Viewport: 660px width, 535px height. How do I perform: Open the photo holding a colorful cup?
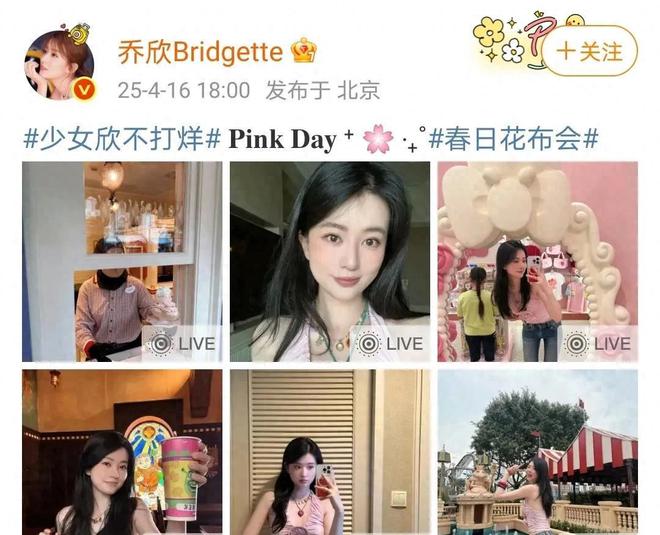pos(122,452)
